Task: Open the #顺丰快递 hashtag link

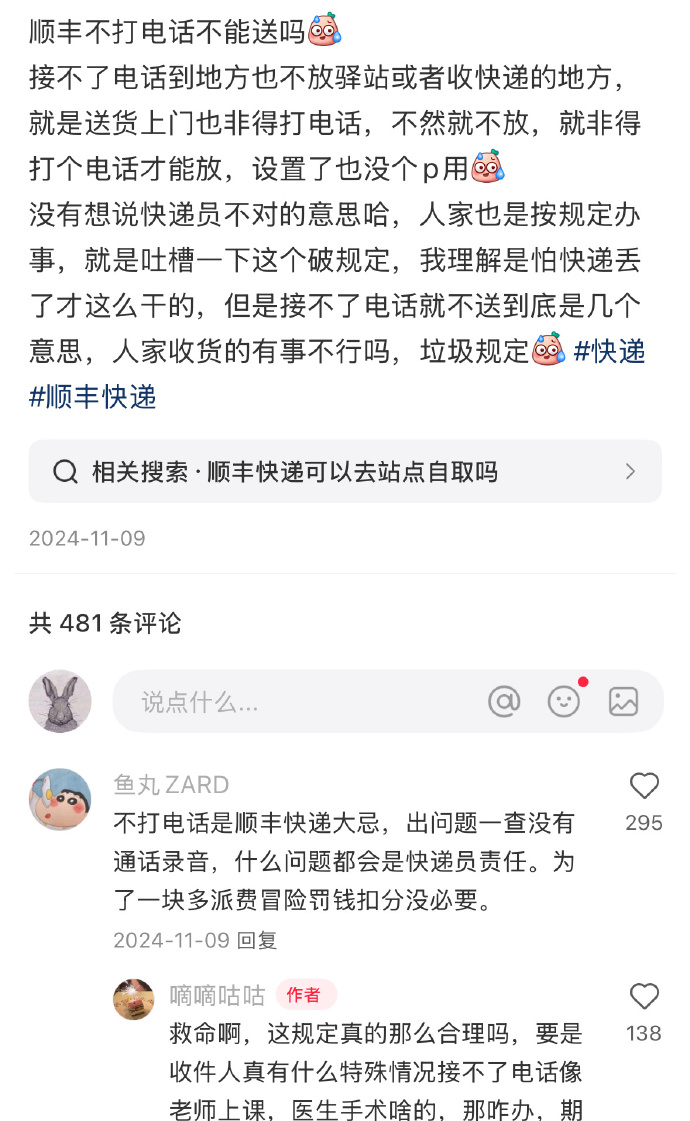Action: (x=93, y=397)
